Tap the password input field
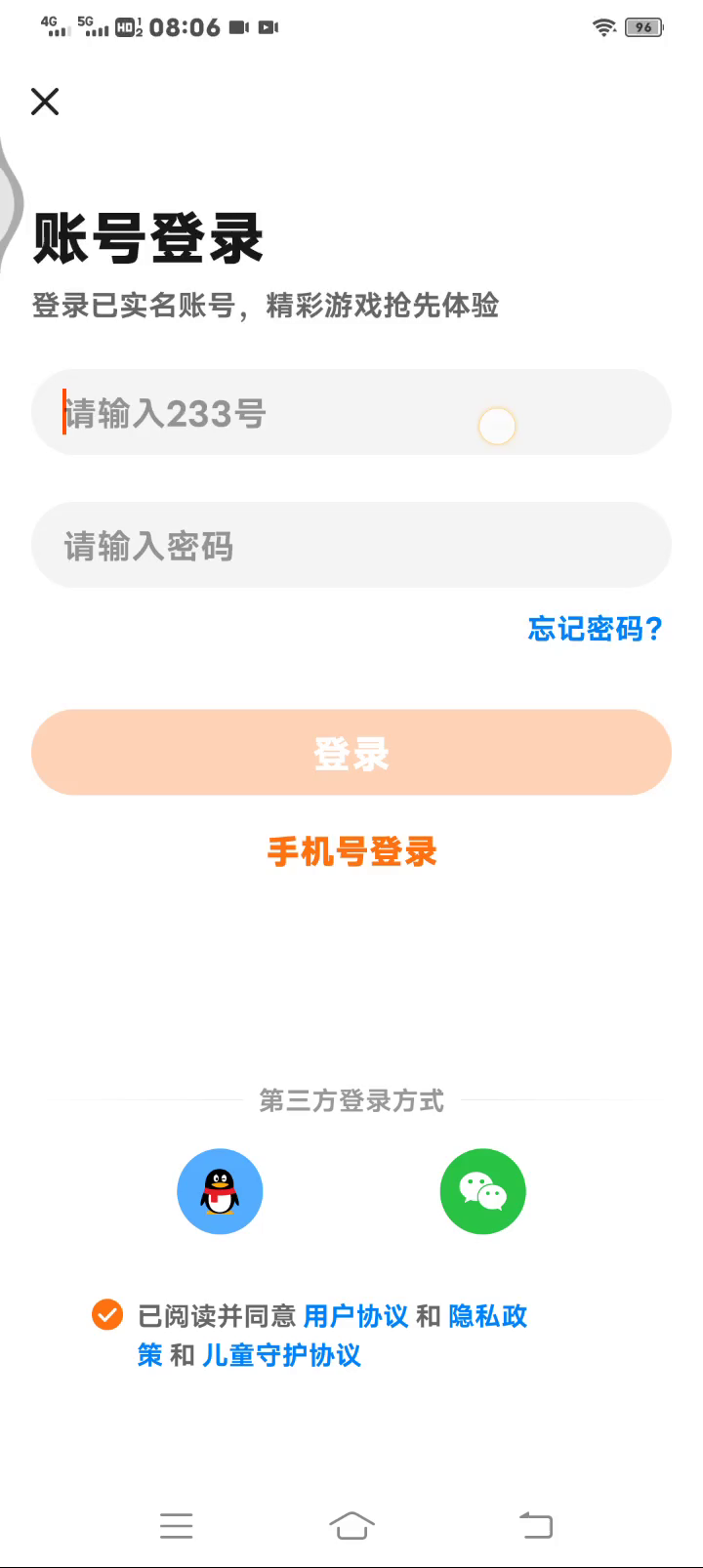Image resolution: width=703 pixels, height=1568 pixels. point(351,546)
